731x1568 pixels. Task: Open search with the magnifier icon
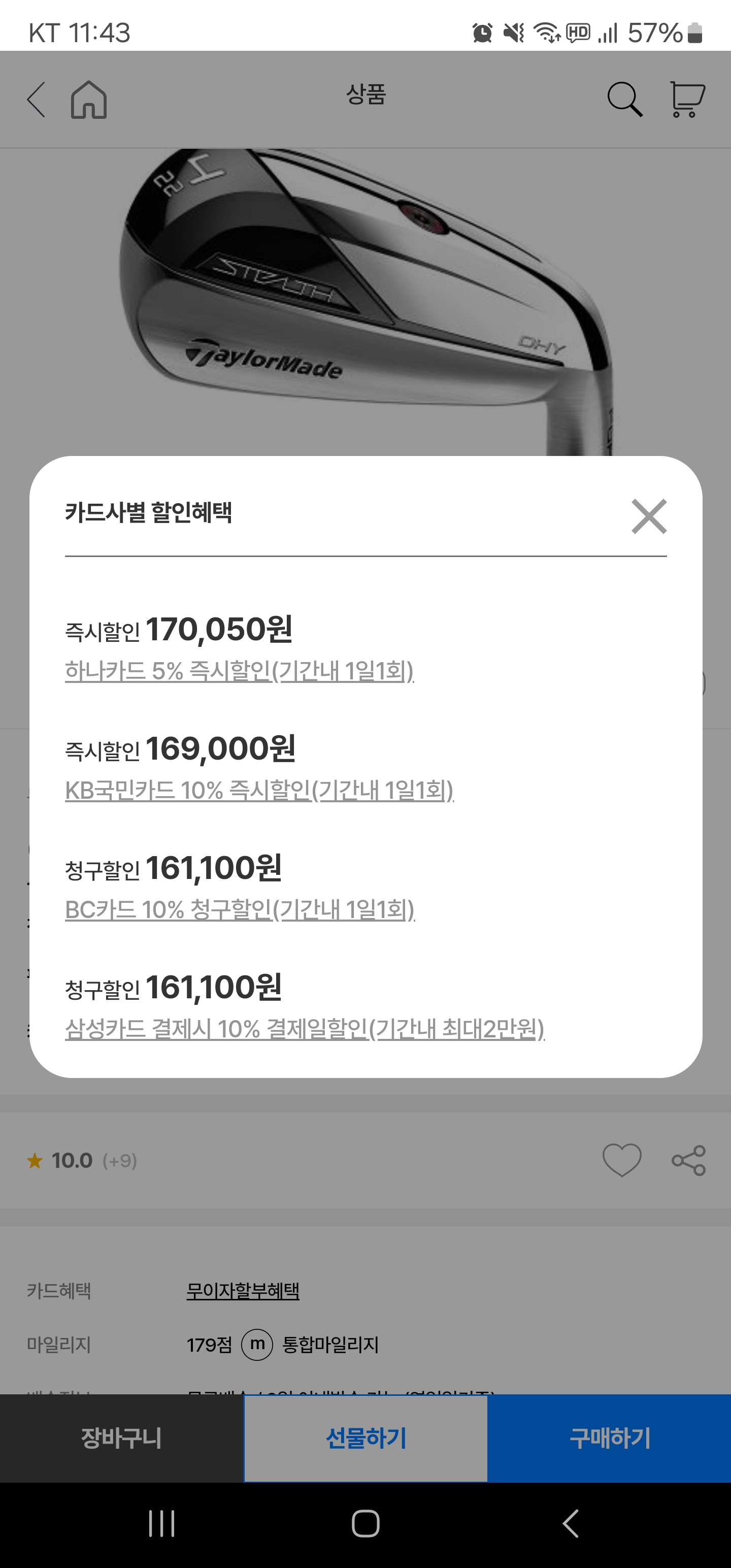[x=624, y=99]
